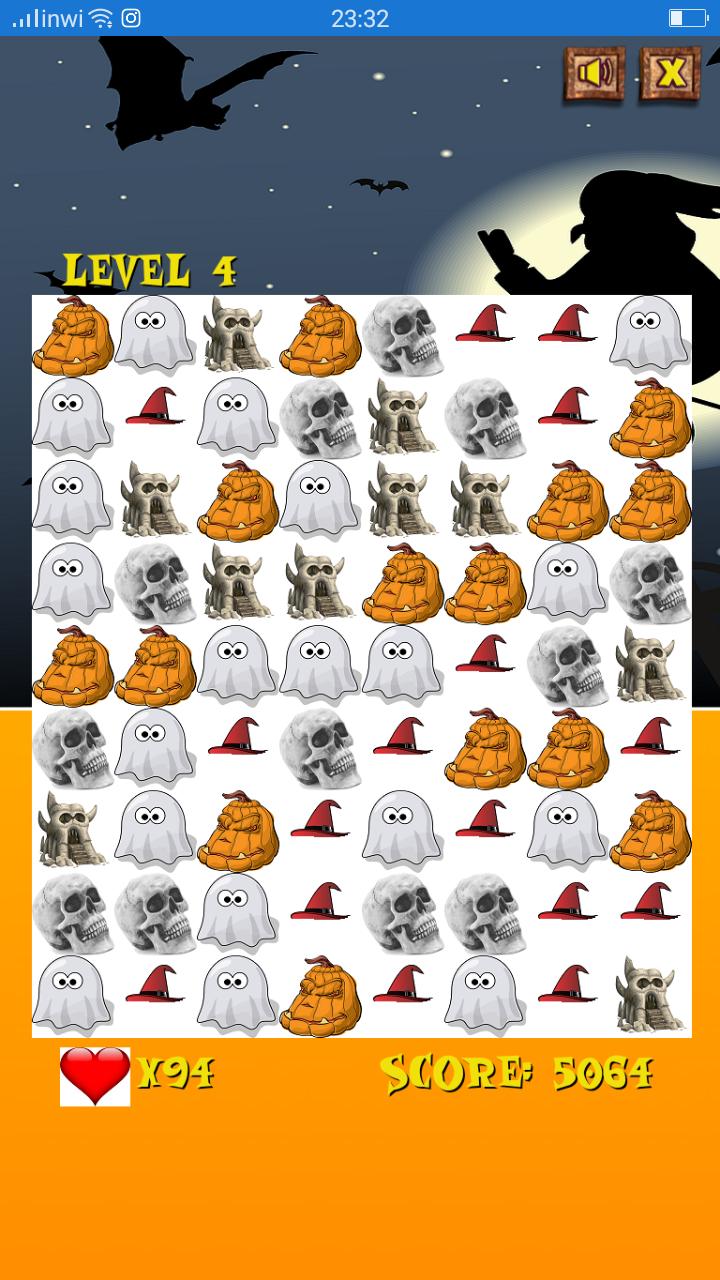Select the winking ghost tile in the top-right corner

click(x=648, y=335)
